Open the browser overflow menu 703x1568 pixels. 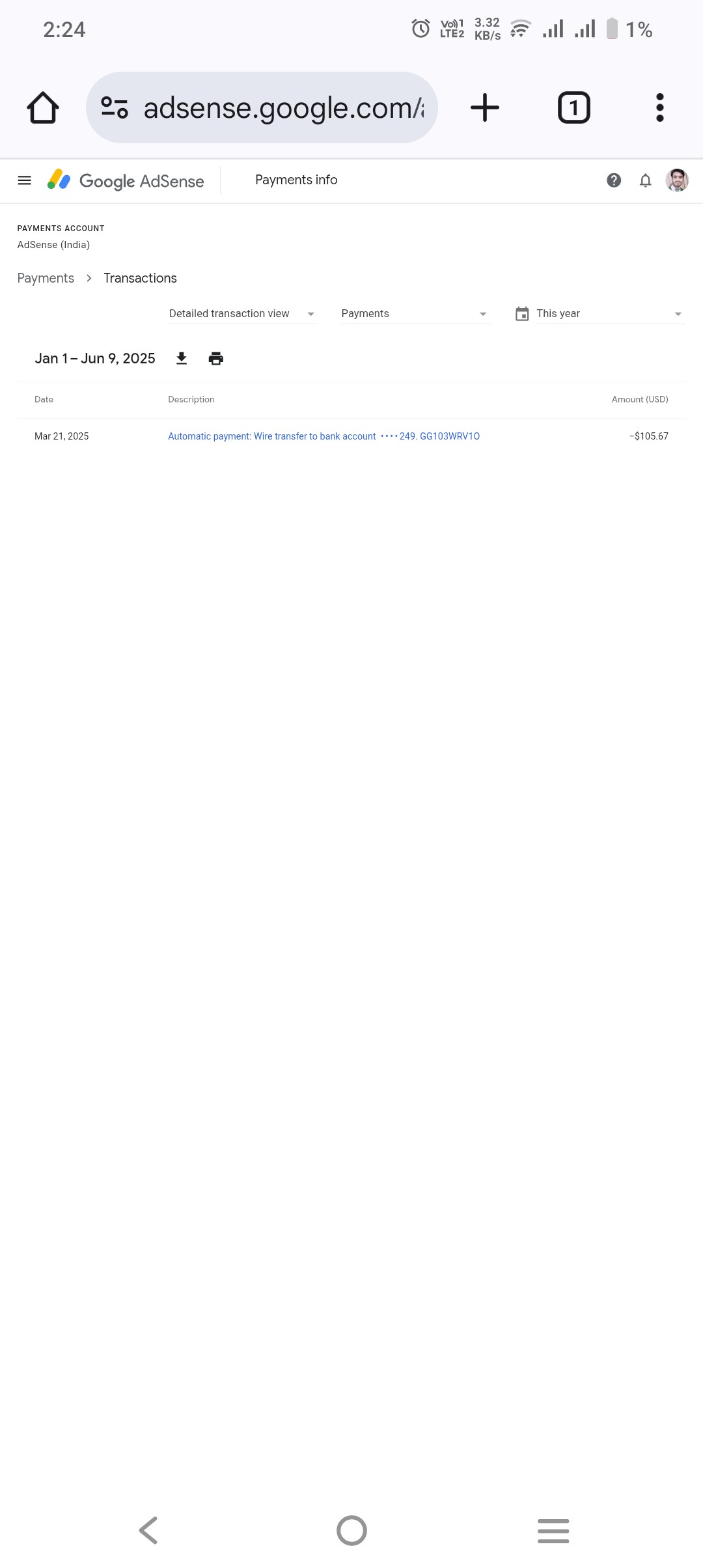click(x=660, y=107)
